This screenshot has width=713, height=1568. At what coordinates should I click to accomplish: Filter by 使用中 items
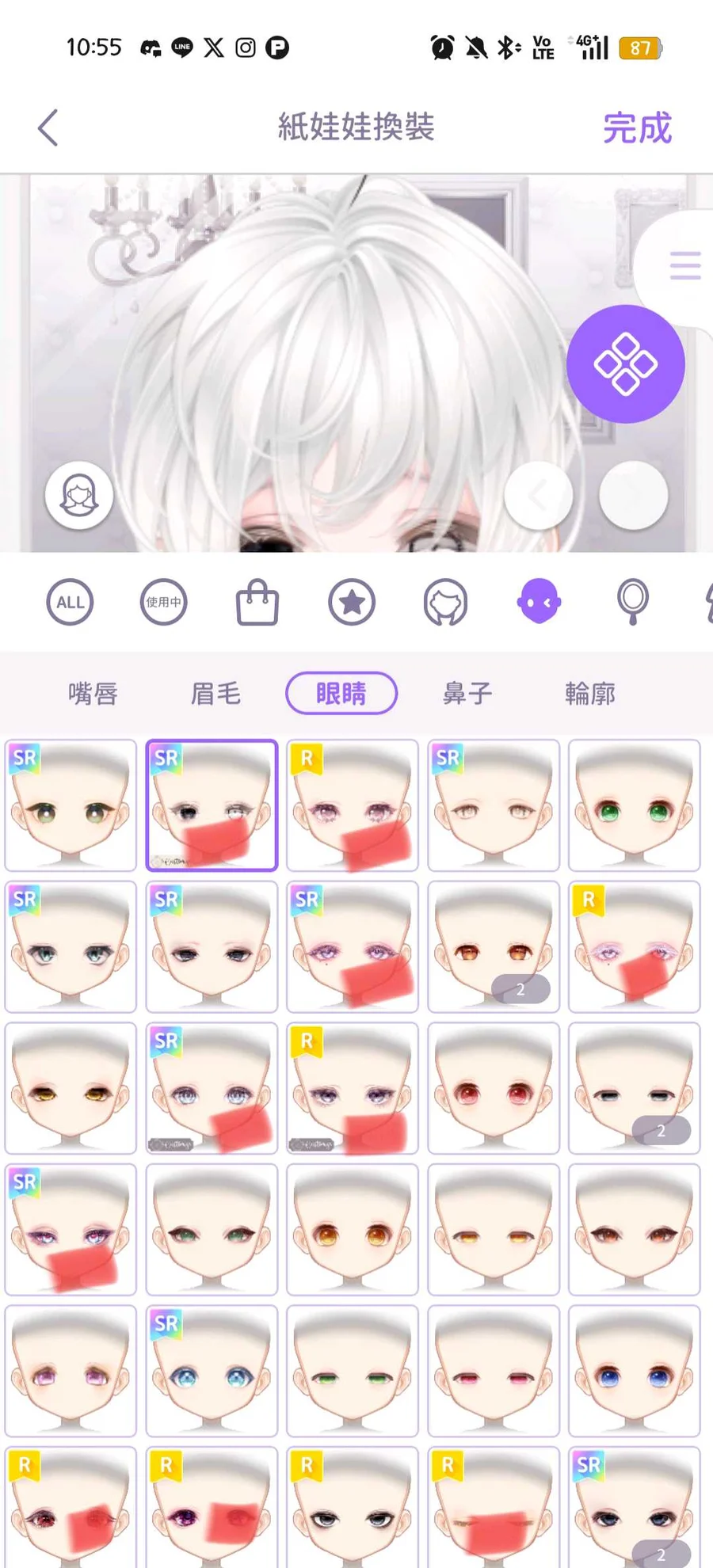pyautogui.click(x=163, y=602)
